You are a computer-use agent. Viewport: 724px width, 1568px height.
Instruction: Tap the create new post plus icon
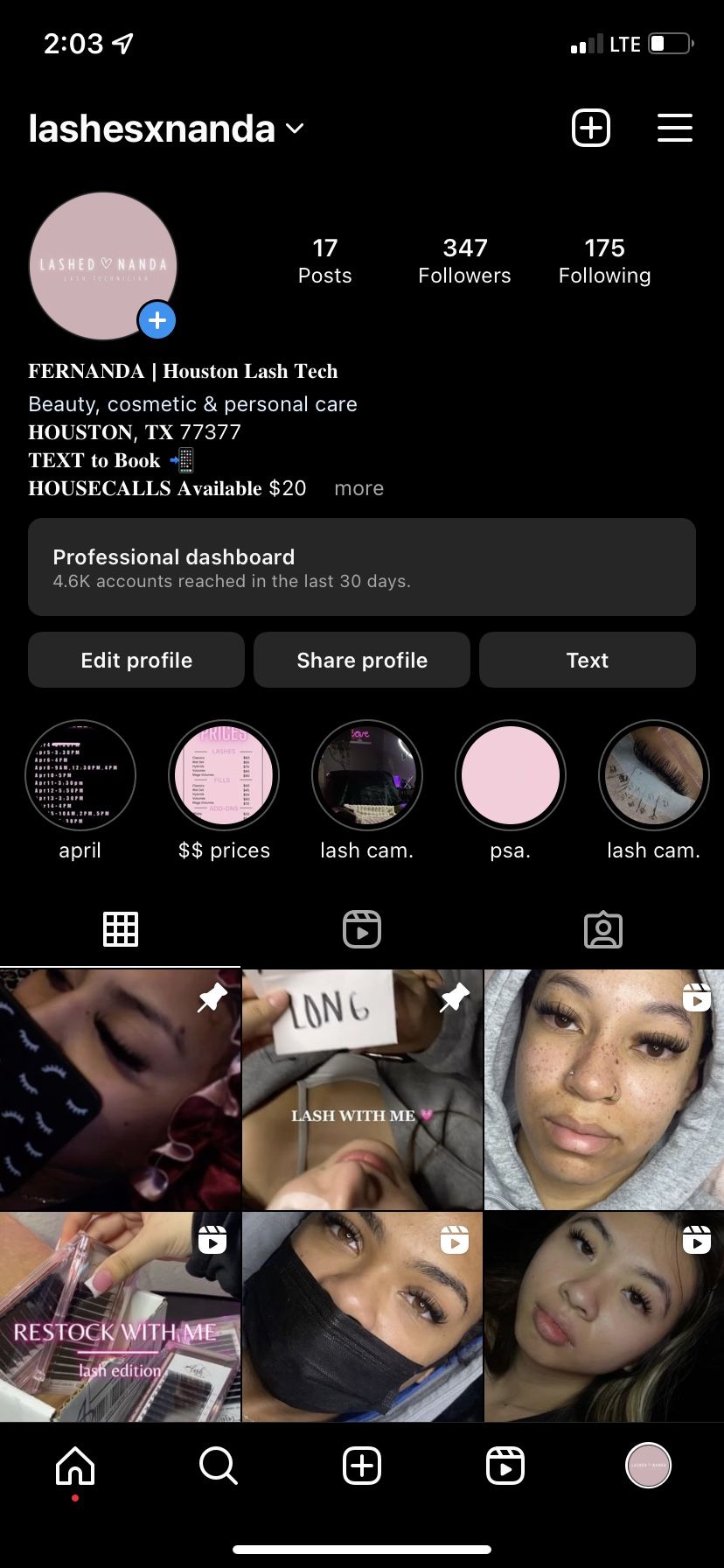pos(590,128)
